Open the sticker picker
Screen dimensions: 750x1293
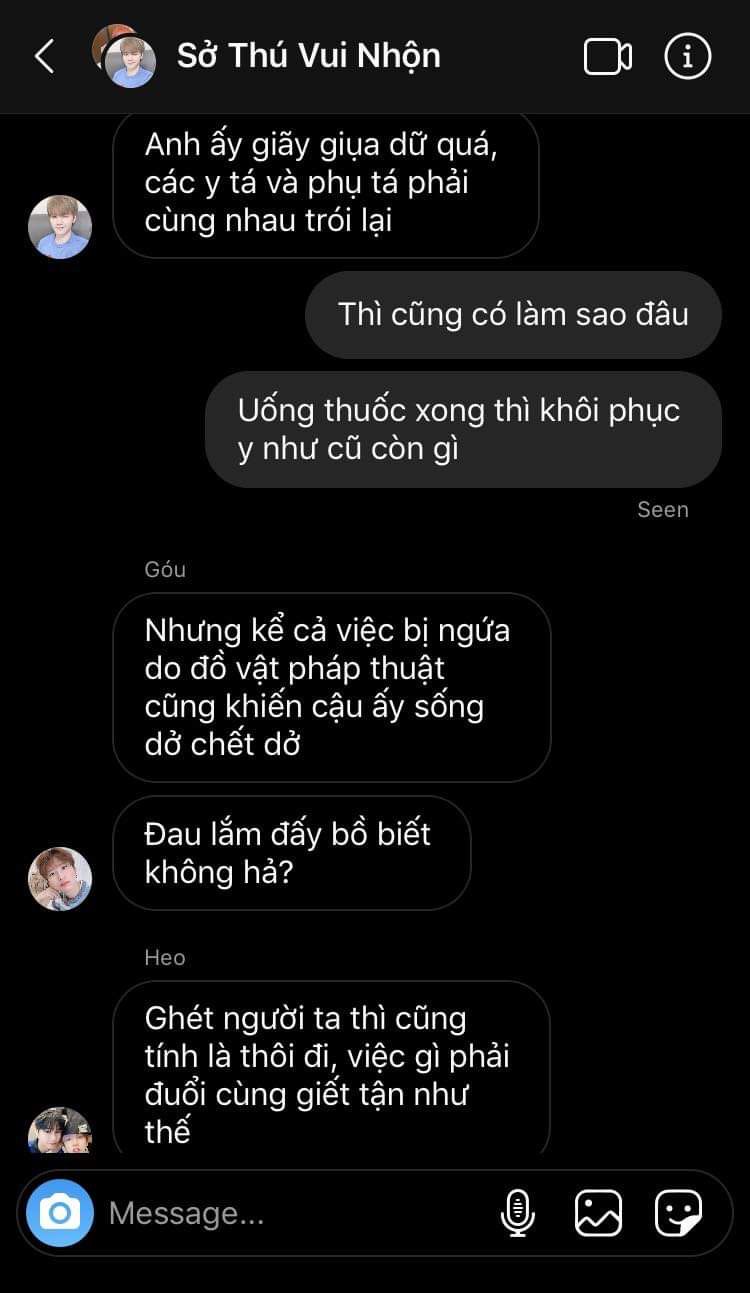coord(678,1213)
